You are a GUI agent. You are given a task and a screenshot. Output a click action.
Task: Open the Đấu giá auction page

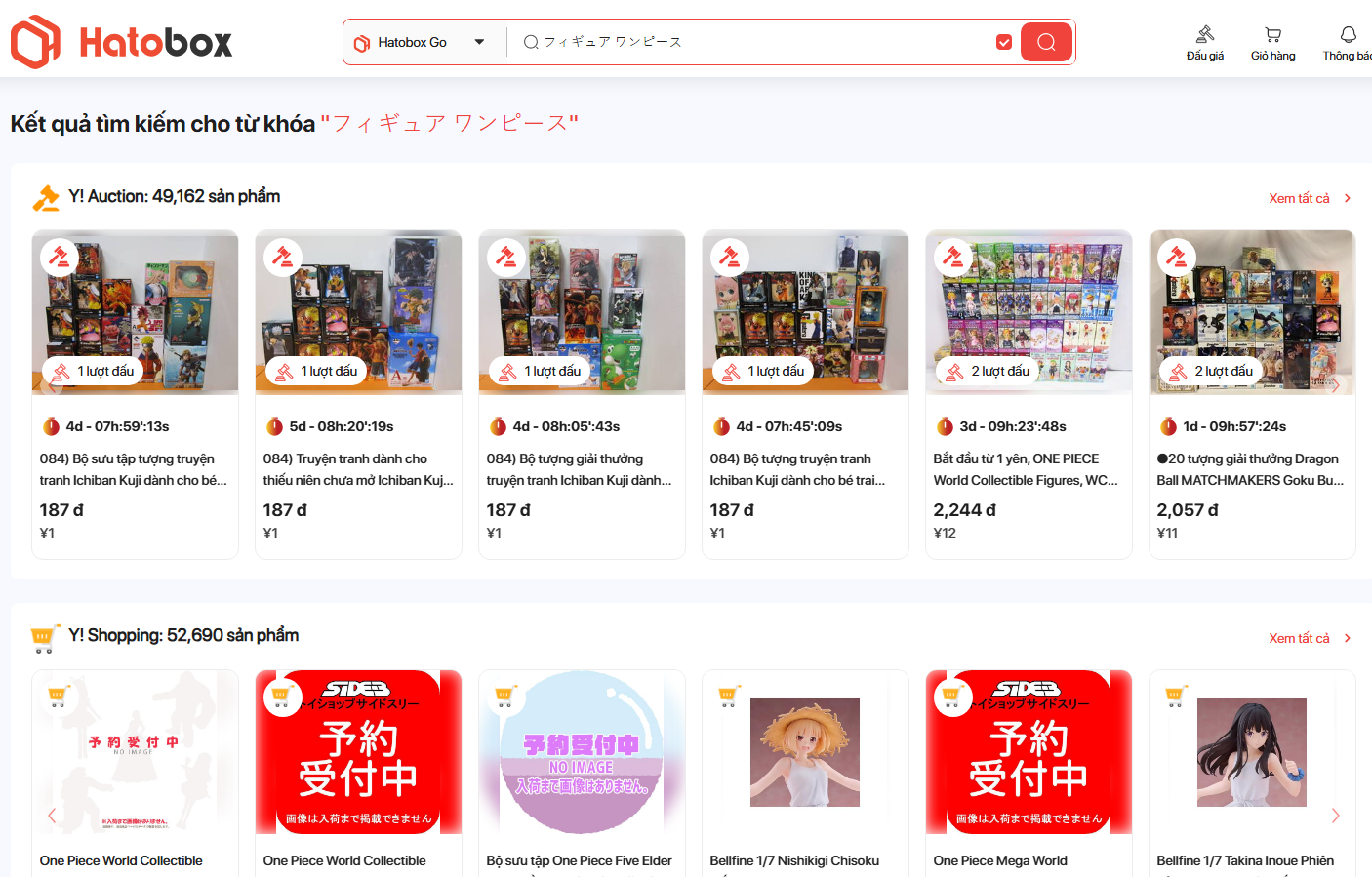(x=1205, y=43)
